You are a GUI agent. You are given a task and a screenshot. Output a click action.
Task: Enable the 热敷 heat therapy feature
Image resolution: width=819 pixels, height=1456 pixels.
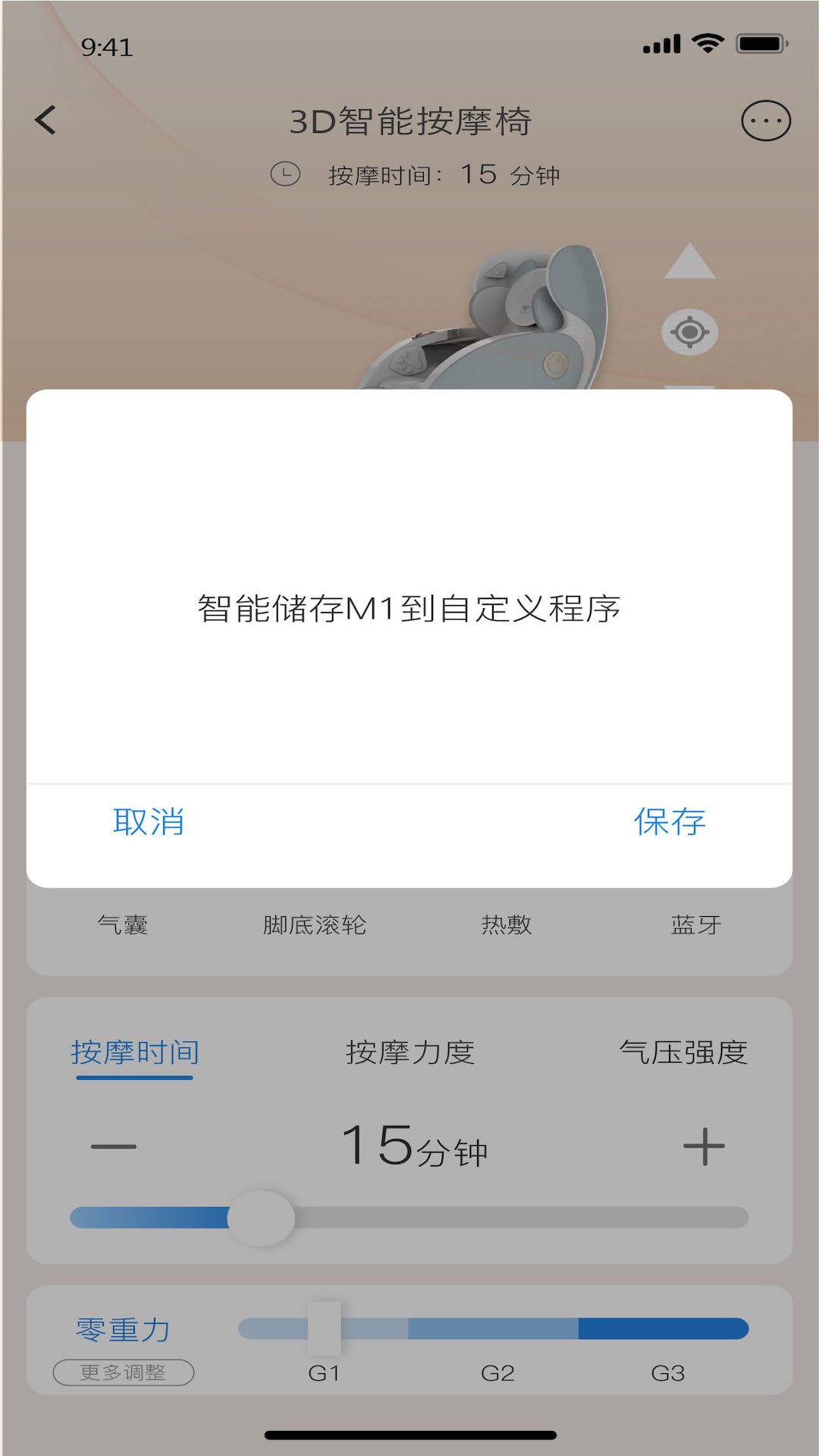[x=507, y=924]
